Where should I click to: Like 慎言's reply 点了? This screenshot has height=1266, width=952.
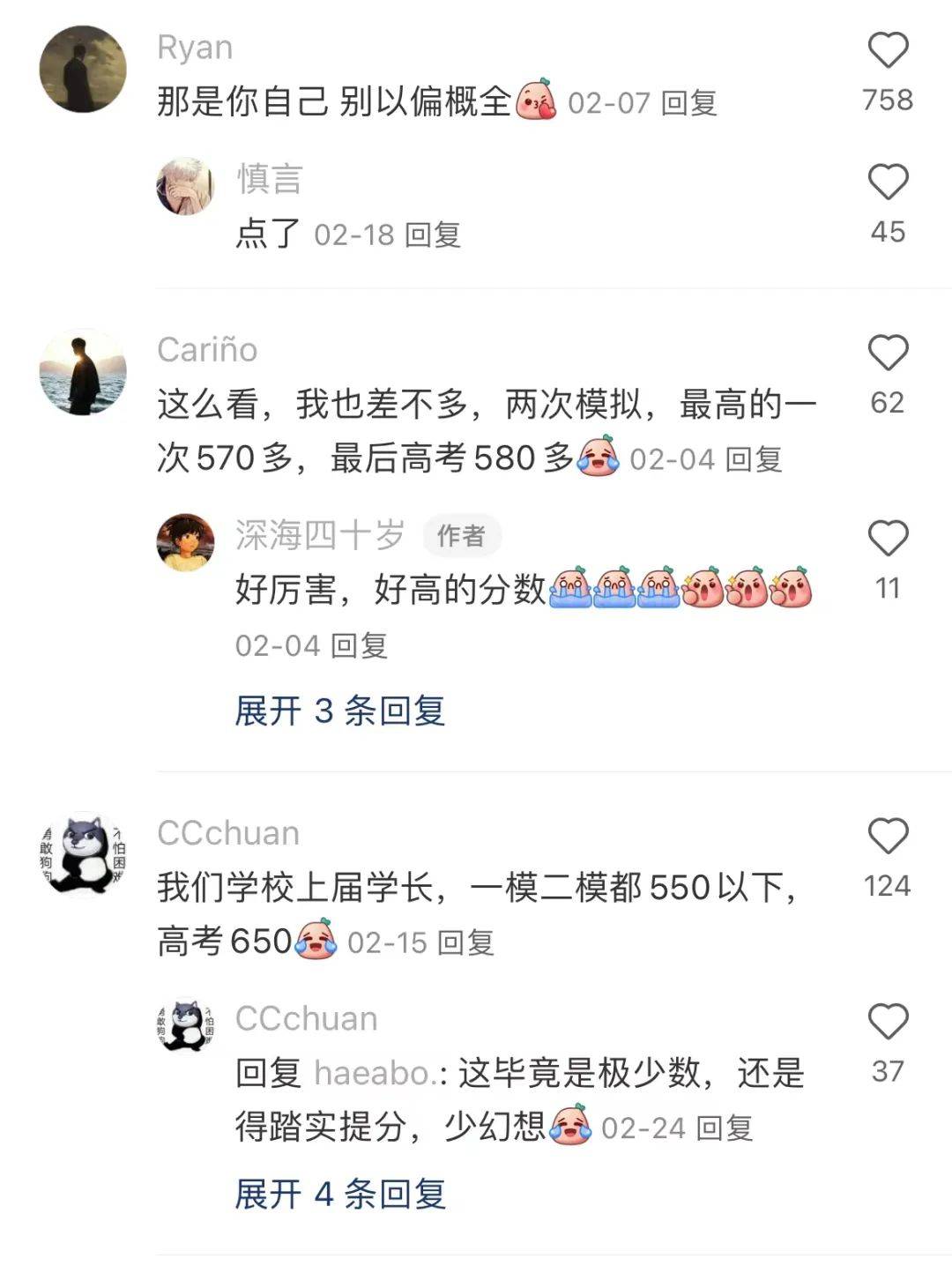coord(888,182)
